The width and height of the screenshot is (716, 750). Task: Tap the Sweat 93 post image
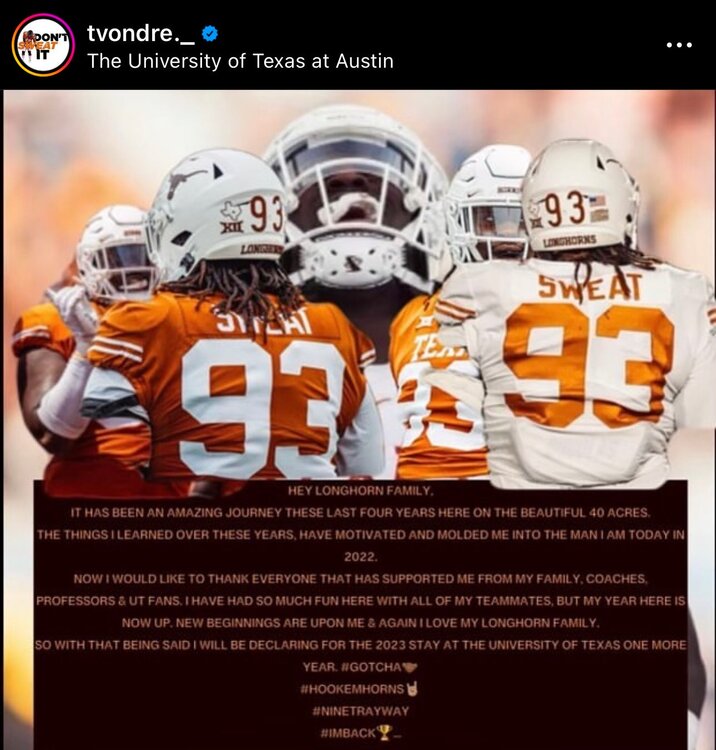point(358,300)
